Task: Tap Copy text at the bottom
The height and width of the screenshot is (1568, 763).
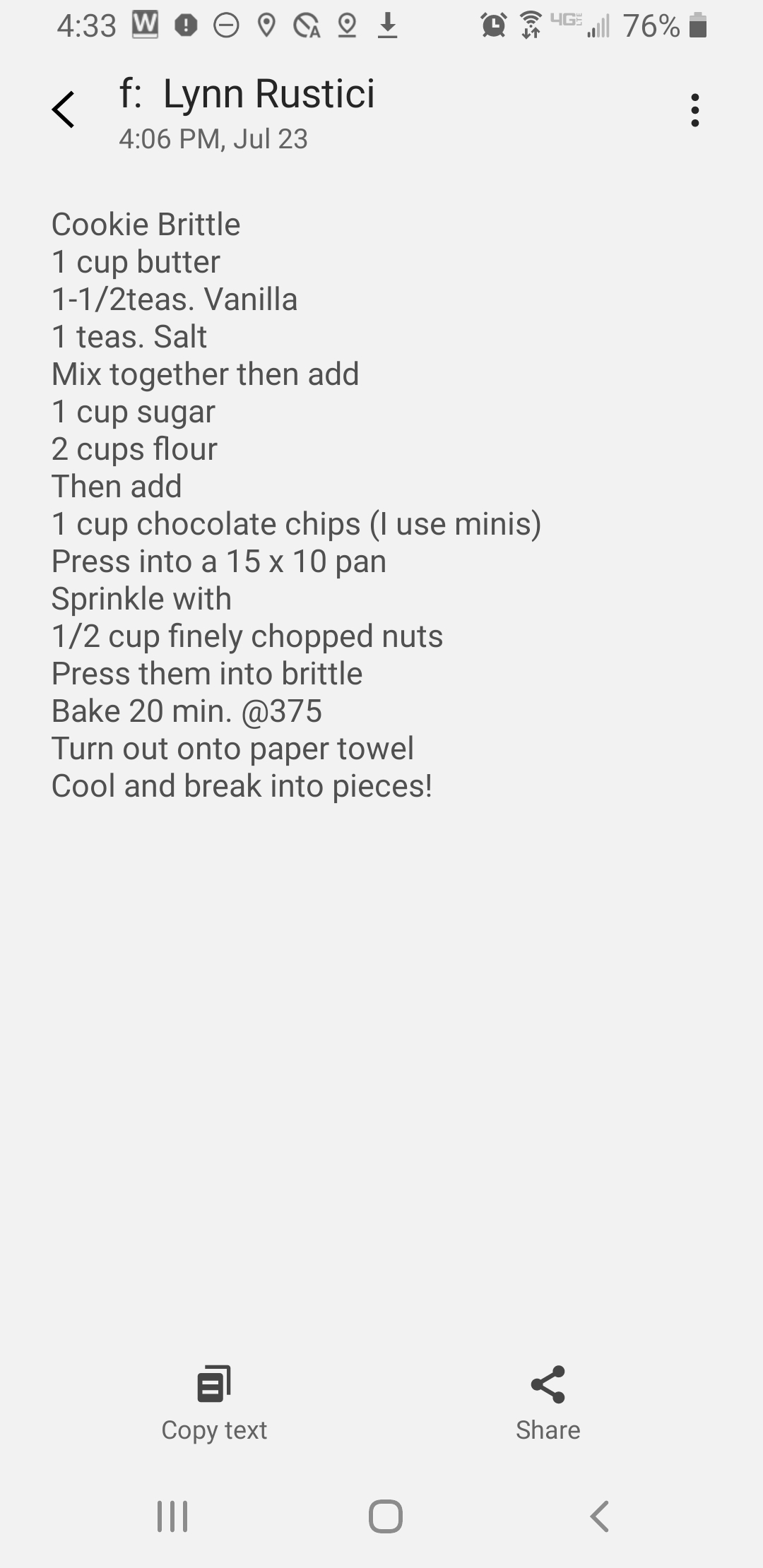Action: pos(214,1403)
